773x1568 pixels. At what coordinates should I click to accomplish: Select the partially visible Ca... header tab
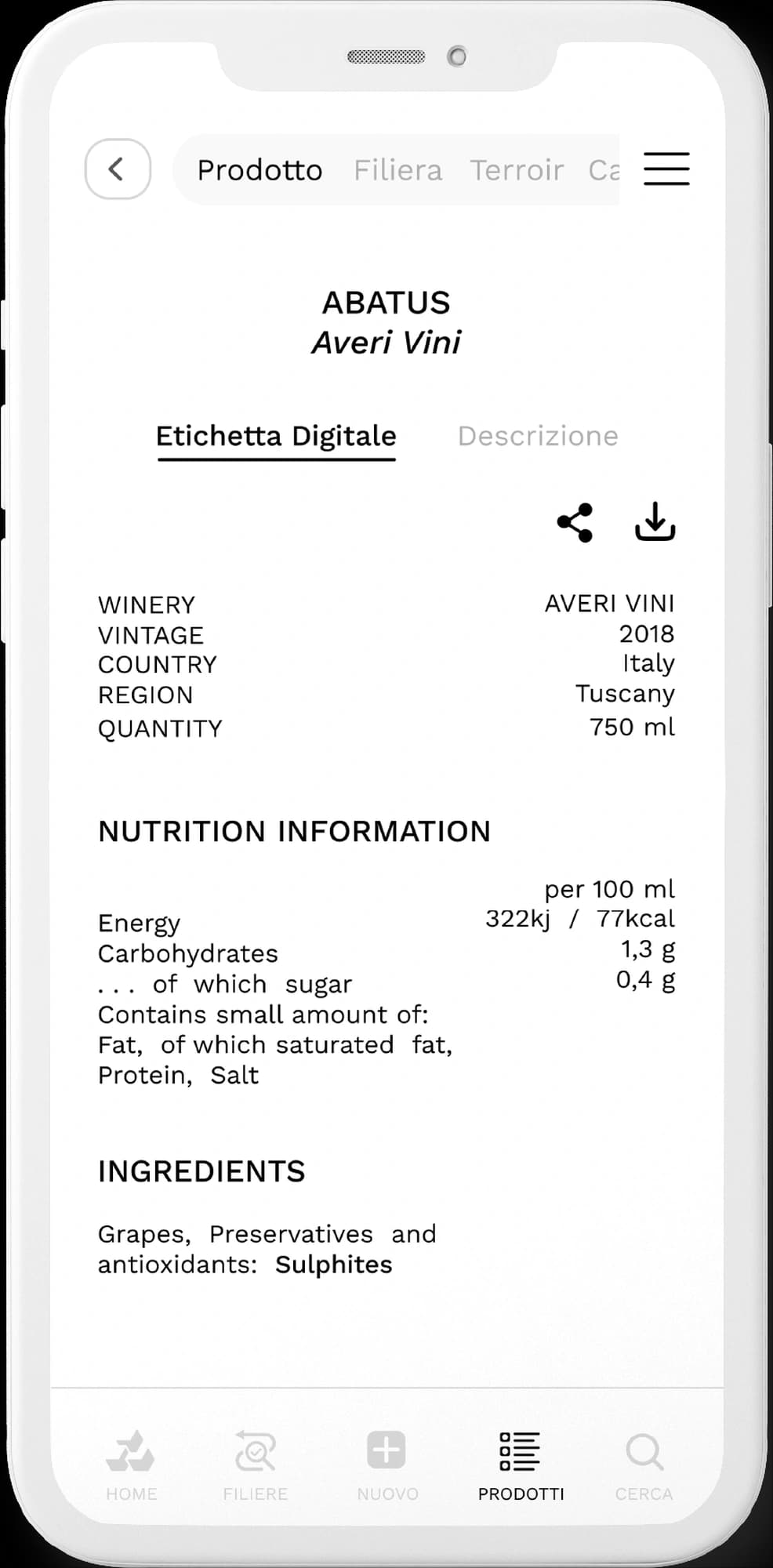pyautogui.click(x=605, y=170)
